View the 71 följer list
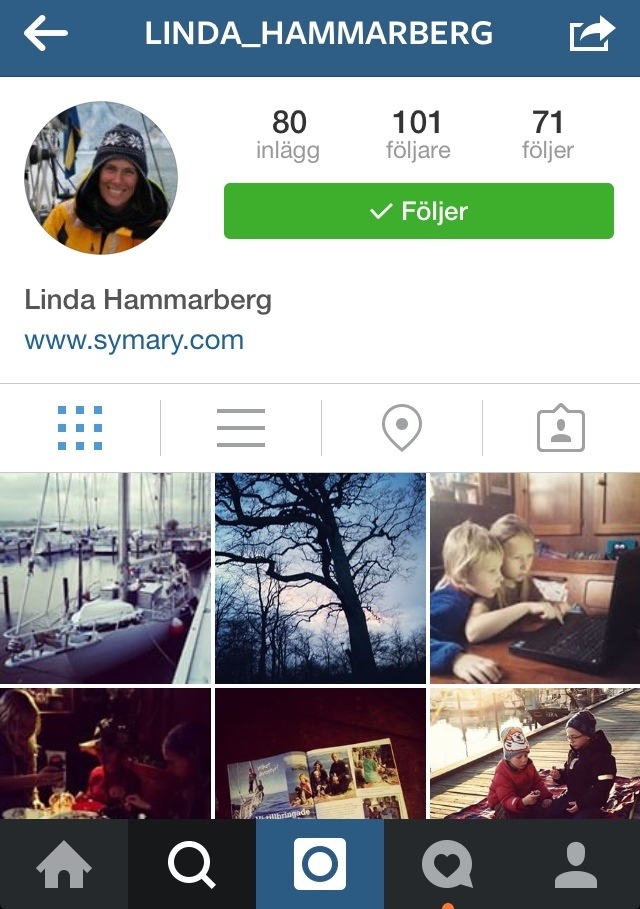 point(548,135)
